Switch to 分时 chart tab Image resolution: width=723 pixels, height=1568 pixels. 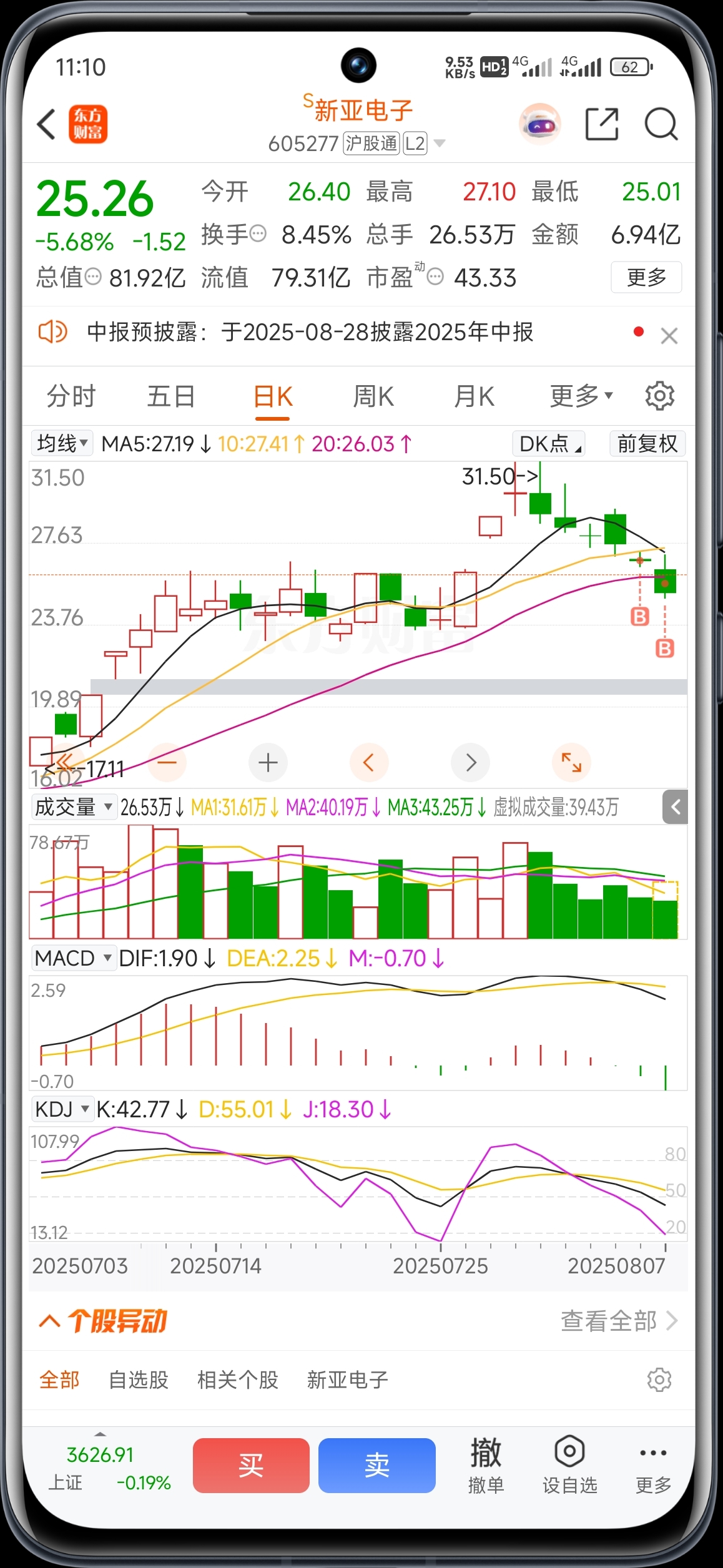coord(71,396)
